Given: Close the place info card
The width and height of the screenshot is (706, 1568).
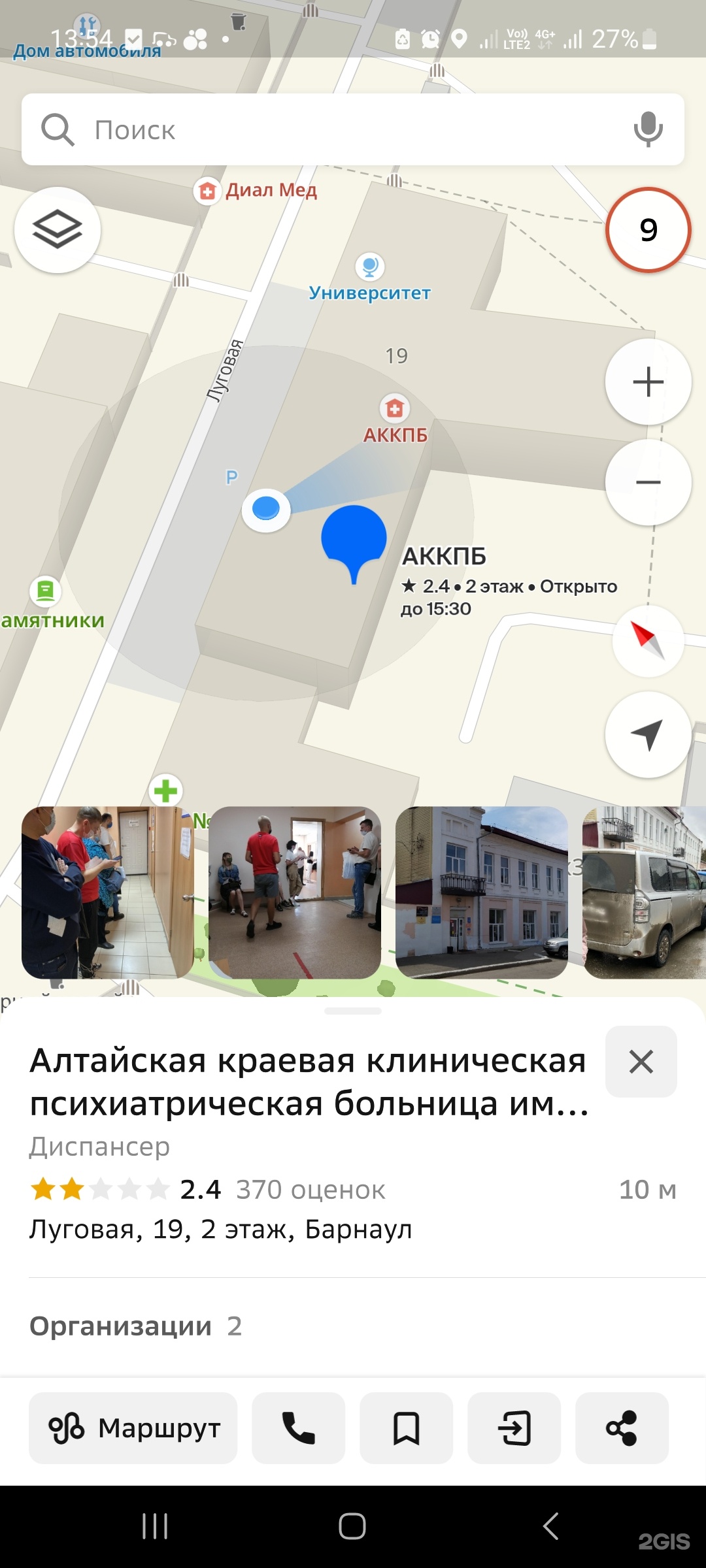Looking at the screenshot, I should 641,1062.
